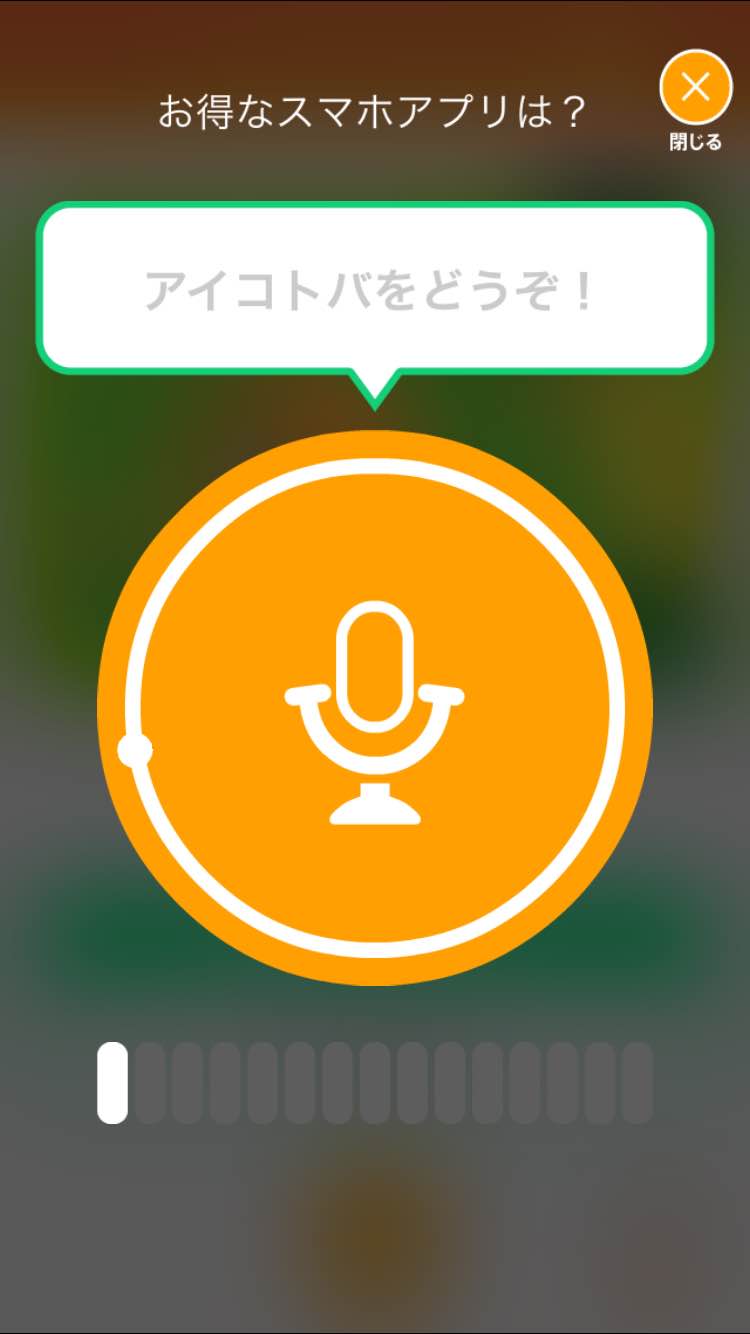
Task: Tap the orange microphone button
Action: (x=375, y=708)
